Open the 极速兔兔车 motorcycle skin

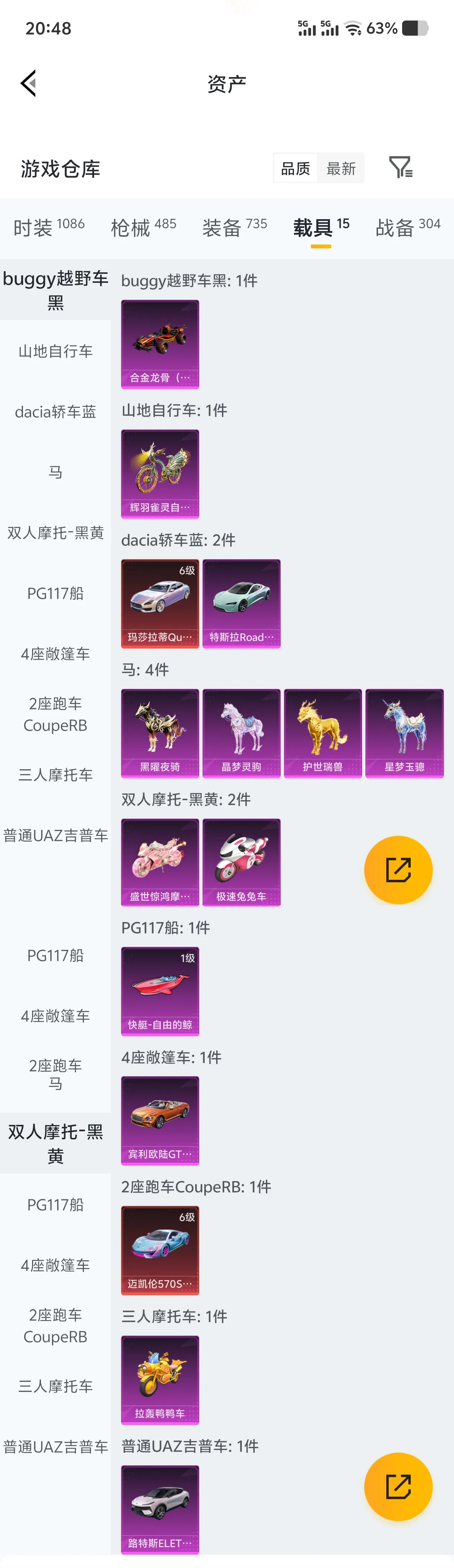click(242, 862)
